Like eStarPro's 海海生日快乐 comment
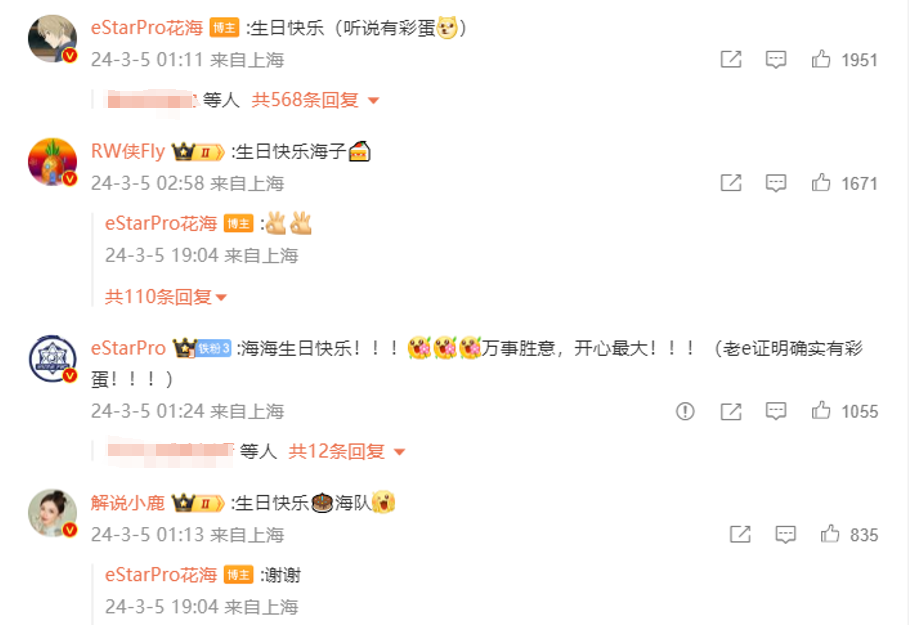Image resolution: width=909 pixels, height=625 pixels. pyautogui.click(x=822, y=411)
